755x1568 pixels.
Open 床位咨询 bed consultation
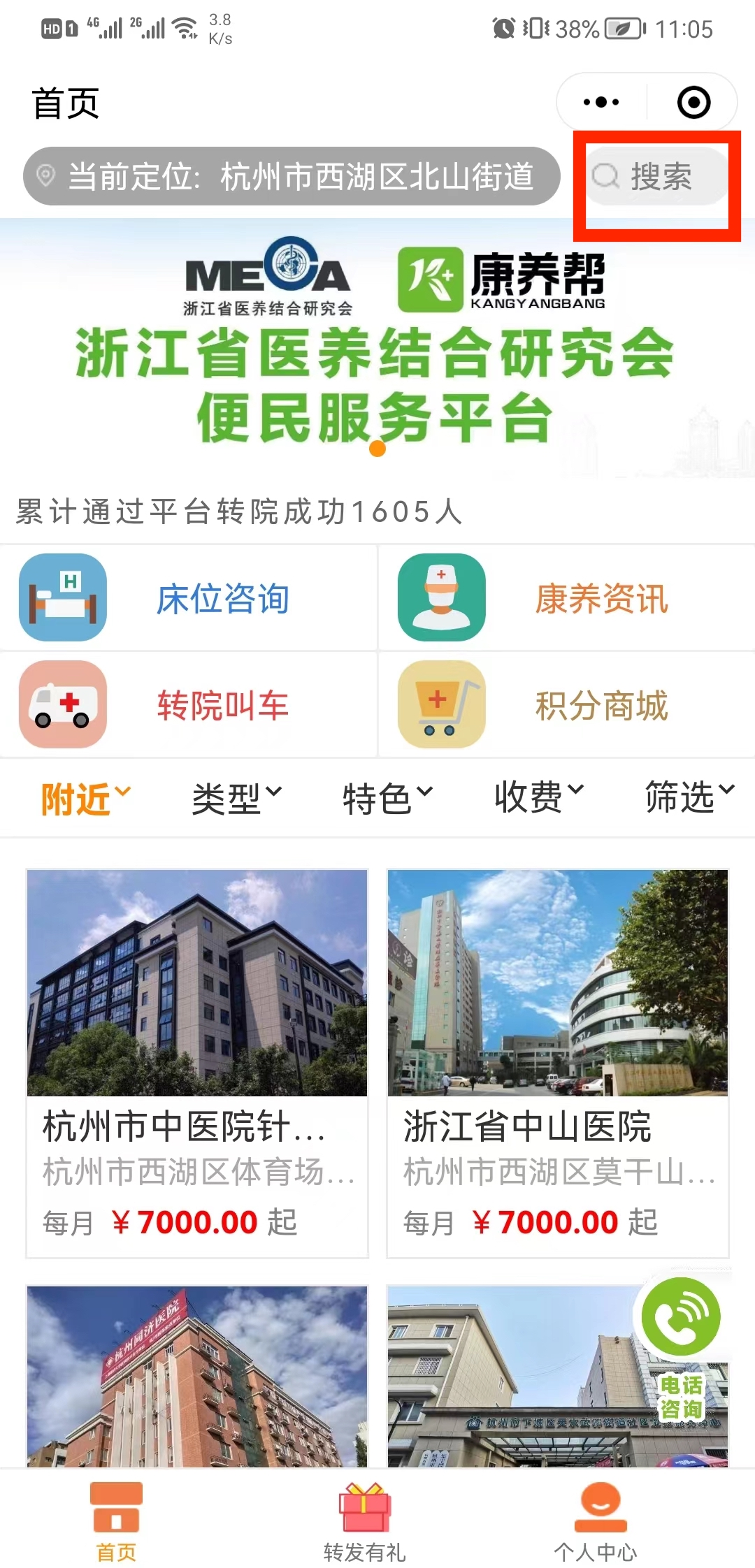(189, 598)
